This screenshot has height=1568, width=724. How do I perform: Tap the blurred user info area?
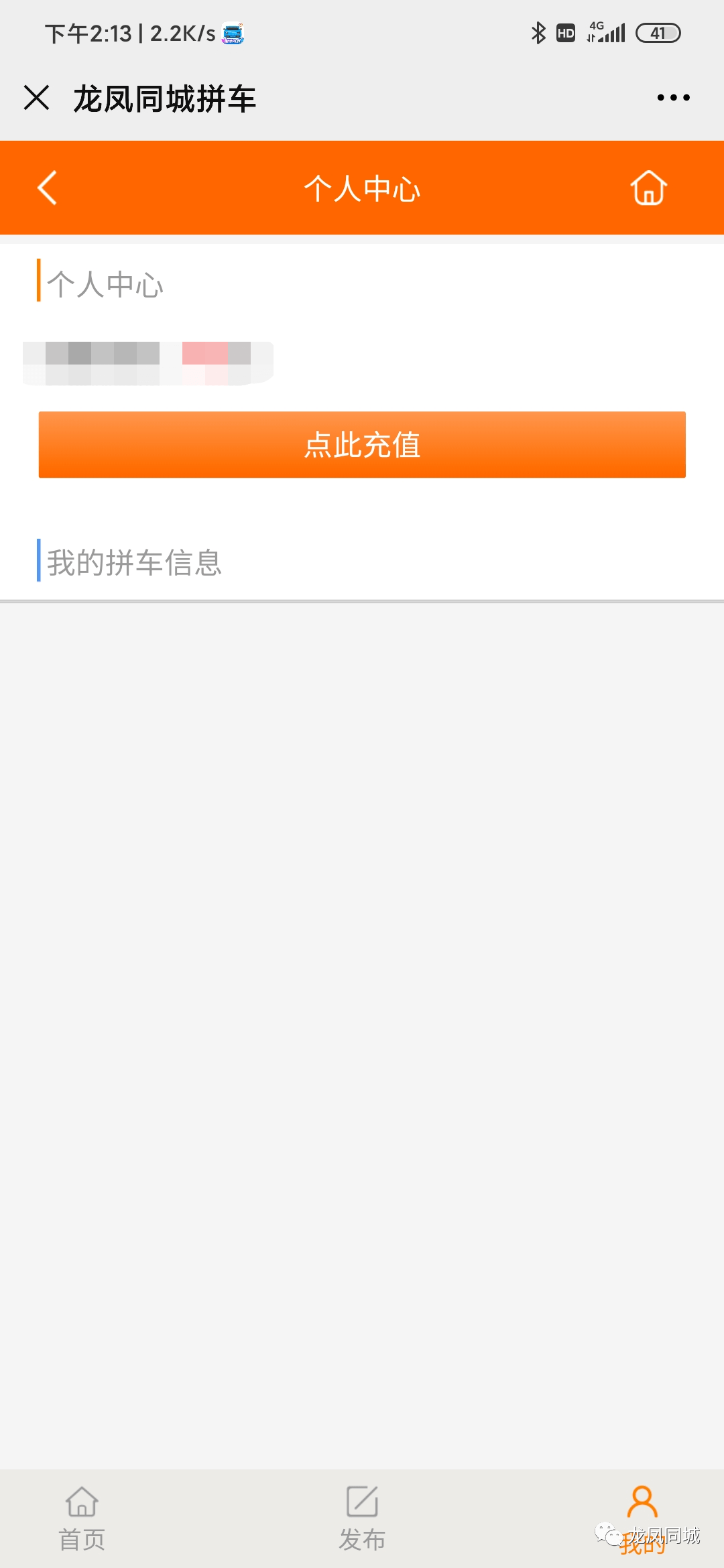[148, 362]
